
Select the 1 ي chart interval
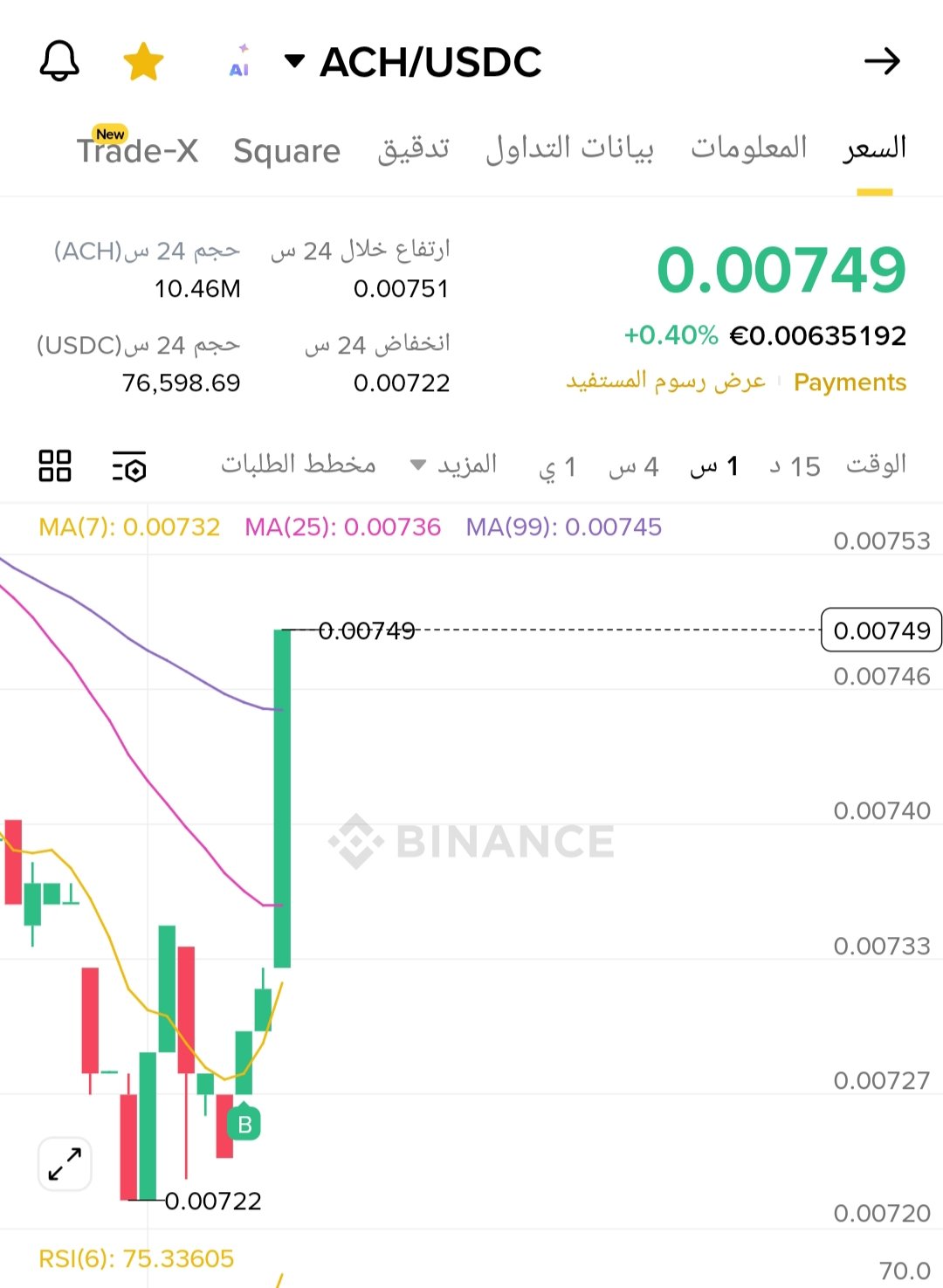tap(558, 466)
